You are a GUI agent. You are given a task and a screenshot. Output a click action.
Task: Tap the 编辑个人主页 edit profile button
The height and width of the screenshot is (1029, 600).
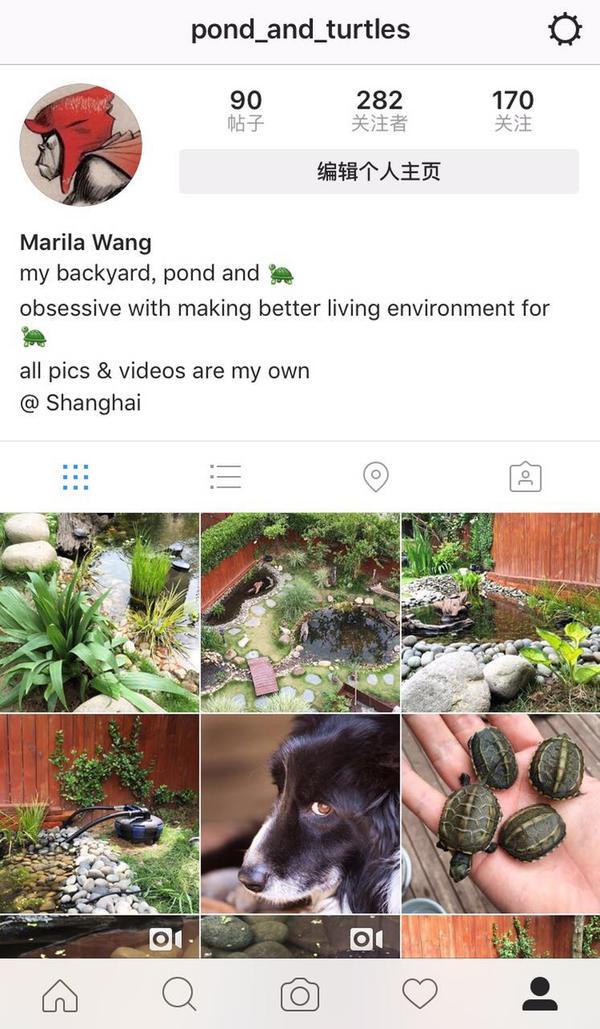tap(378, 172)
